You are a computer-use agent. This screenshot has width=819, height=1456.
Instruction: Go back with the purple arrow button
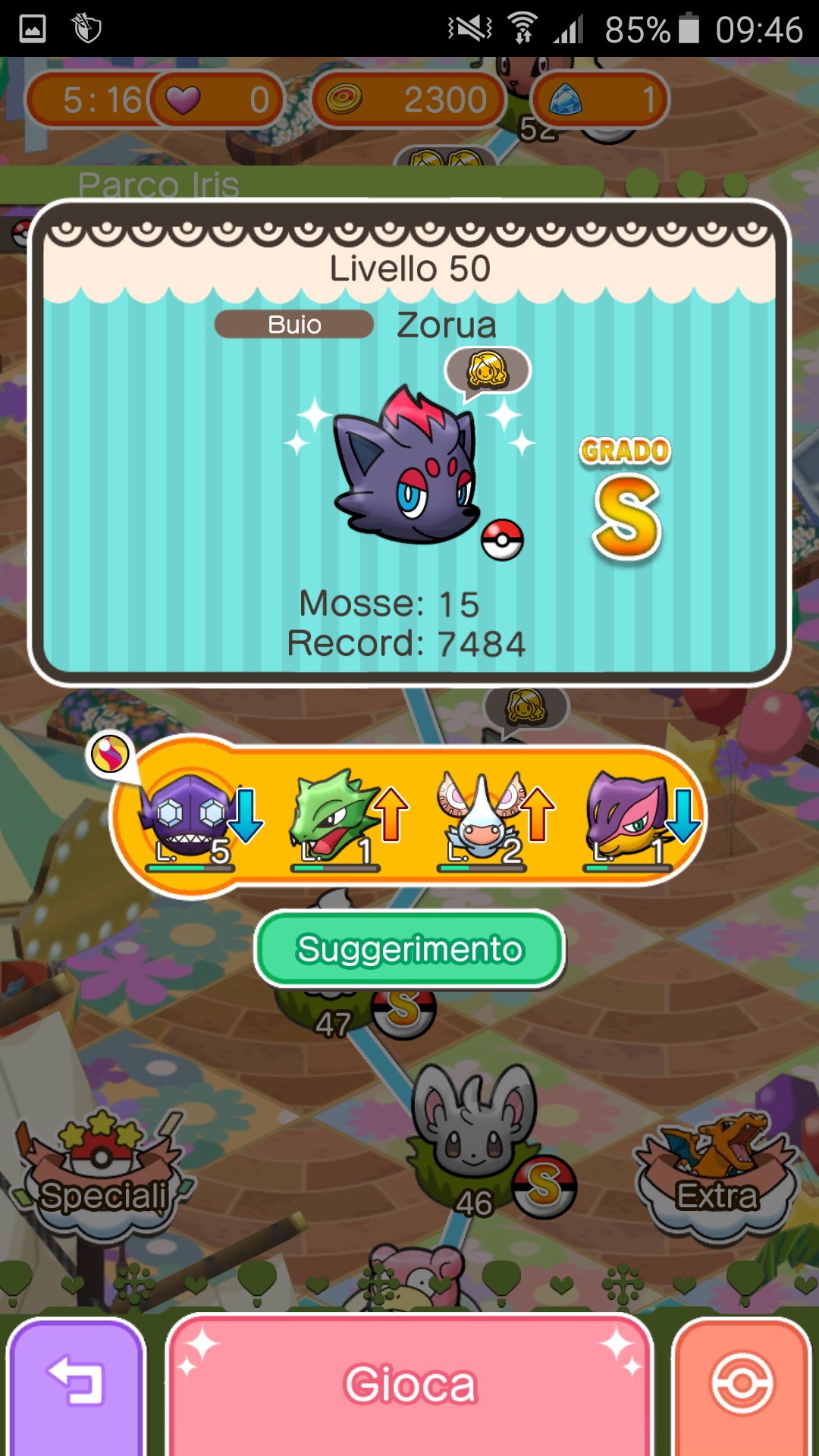(76, 1385)
